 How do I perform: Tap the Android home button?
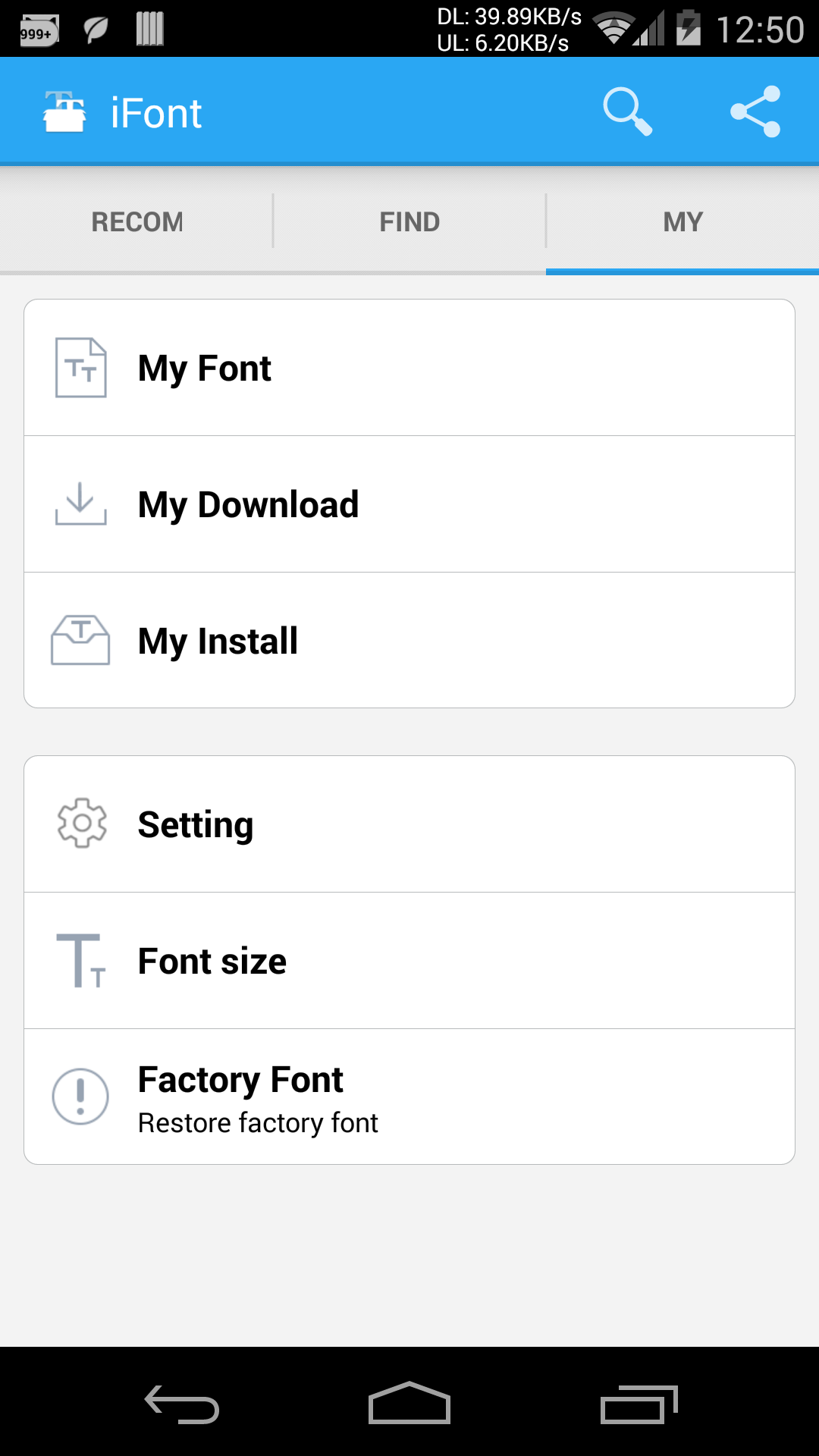(x=409, y=1401)
